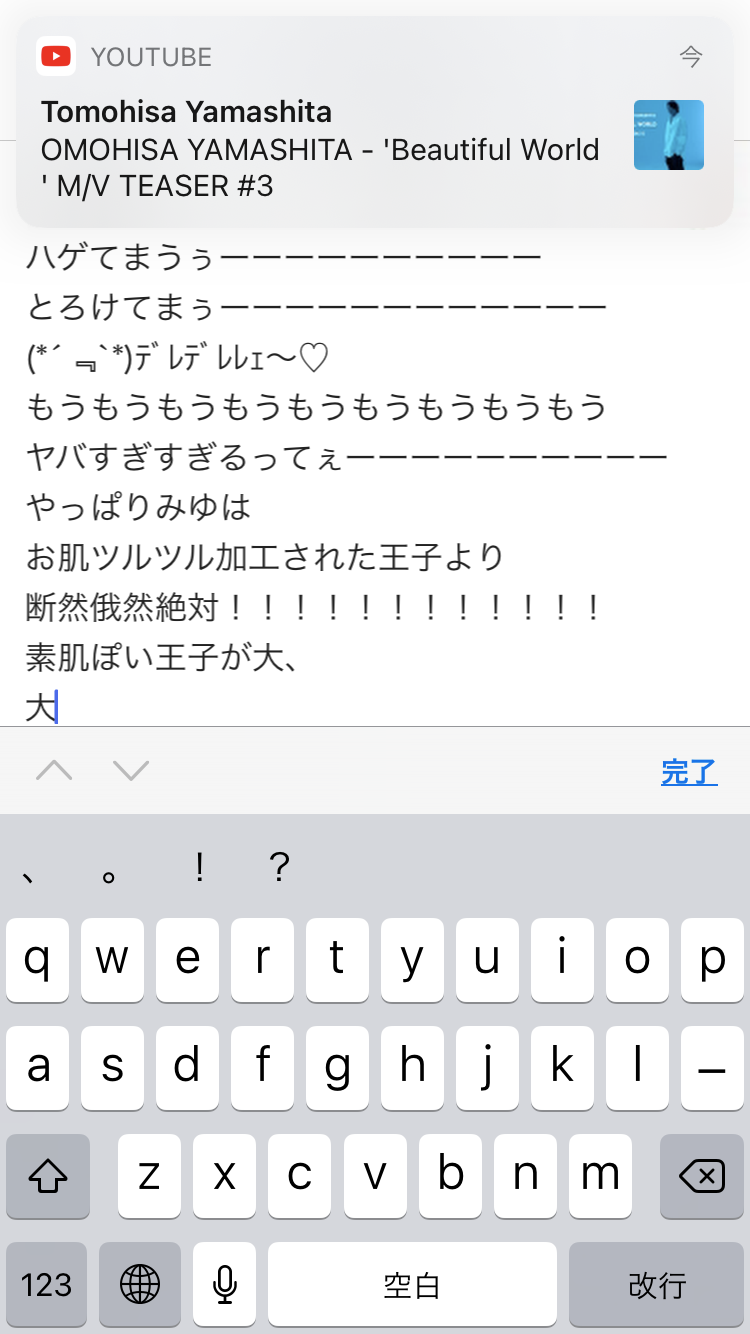Open the YouTube notification from Tomohisa Yamashita
This screenshot has height=1334, width=750.
[x=375, y=122]
